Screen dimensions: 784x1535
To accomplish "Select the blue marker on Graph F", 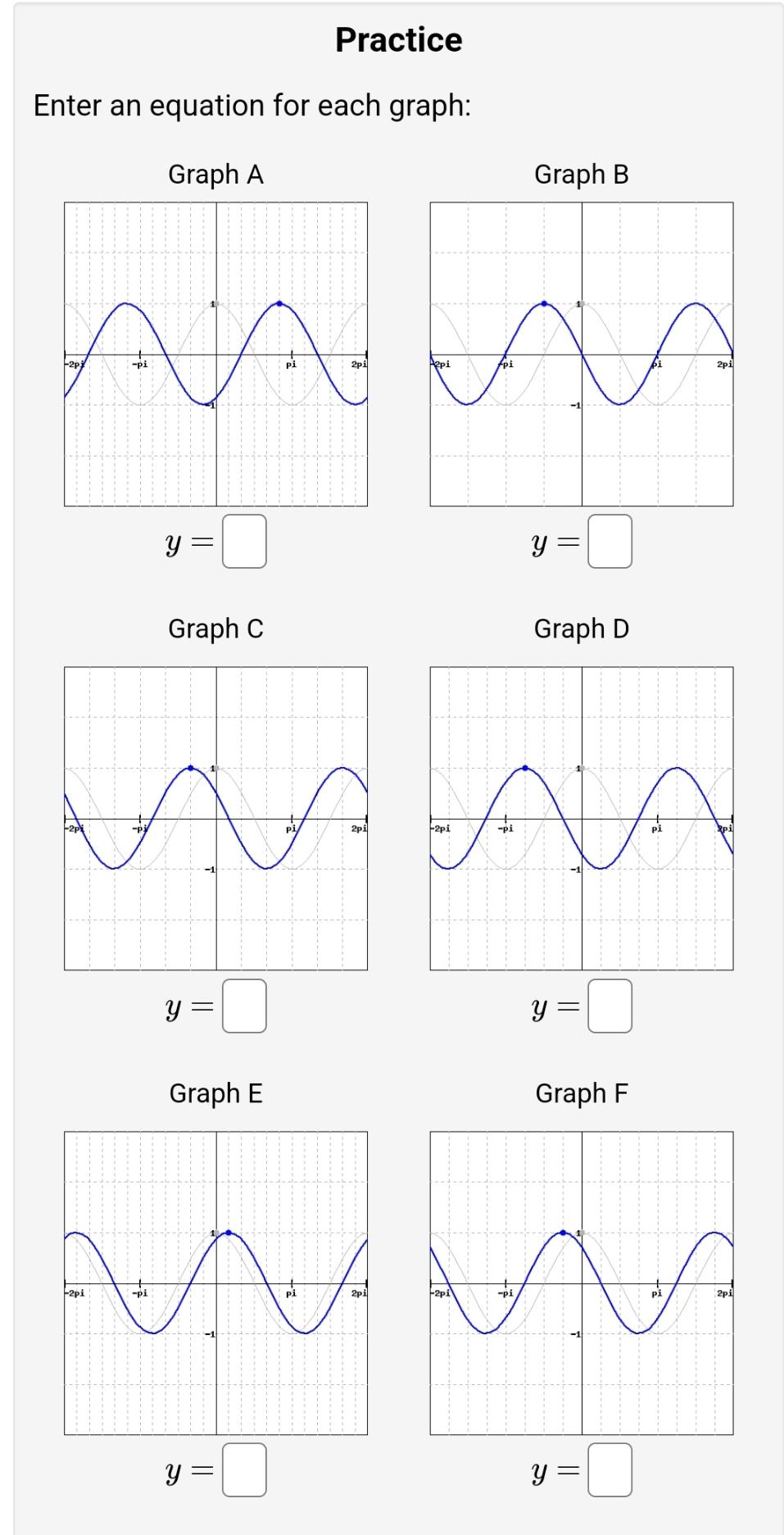I will pos(562,1232).
